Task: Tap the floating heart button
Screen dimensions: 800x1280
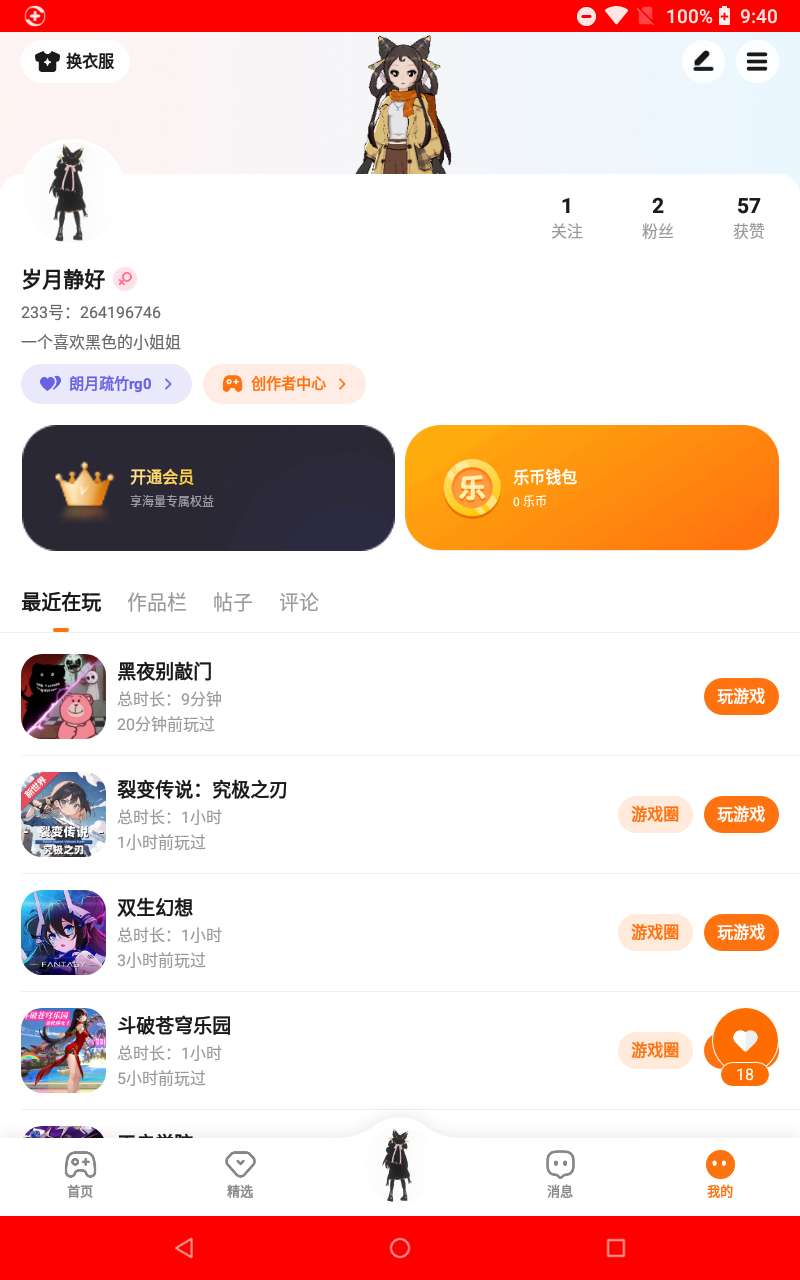Action: [745, 1042]
